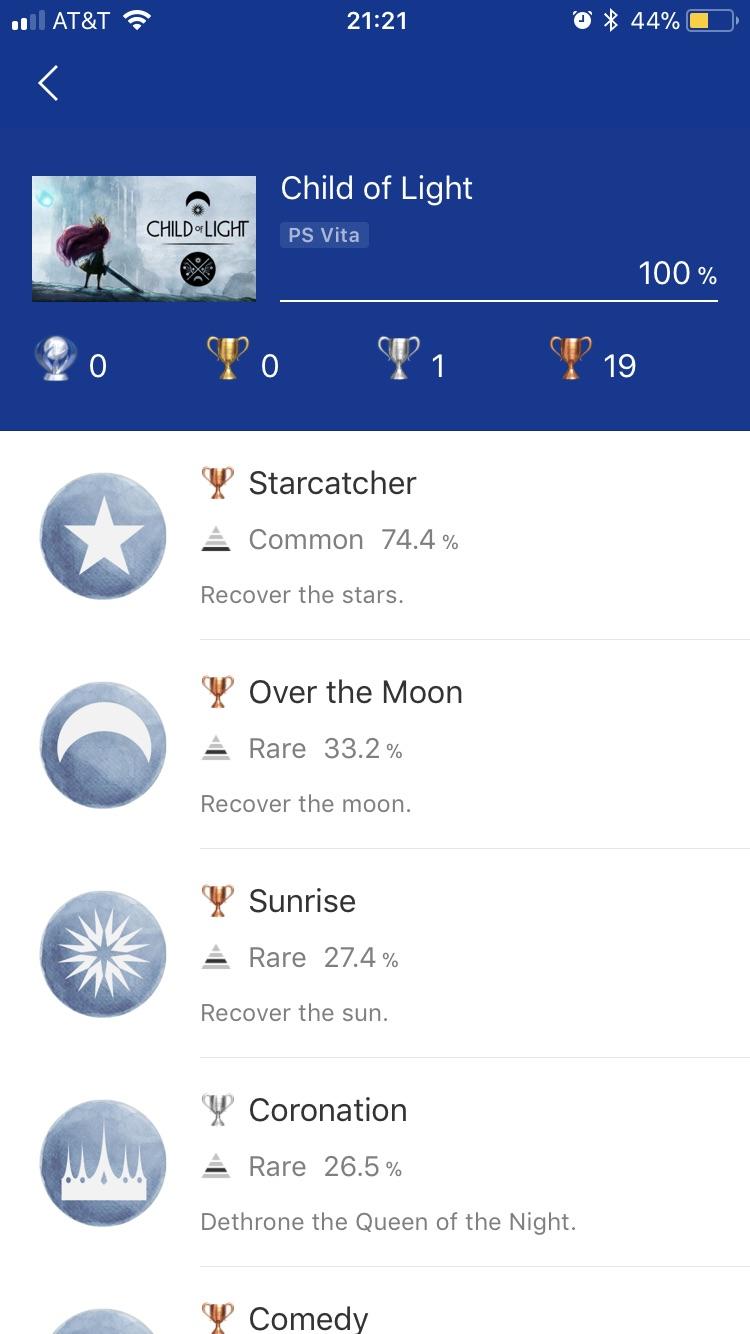The image size is (750, 1334).
Task: Tap the Child of Light title
Action: (x=377, y=188)
